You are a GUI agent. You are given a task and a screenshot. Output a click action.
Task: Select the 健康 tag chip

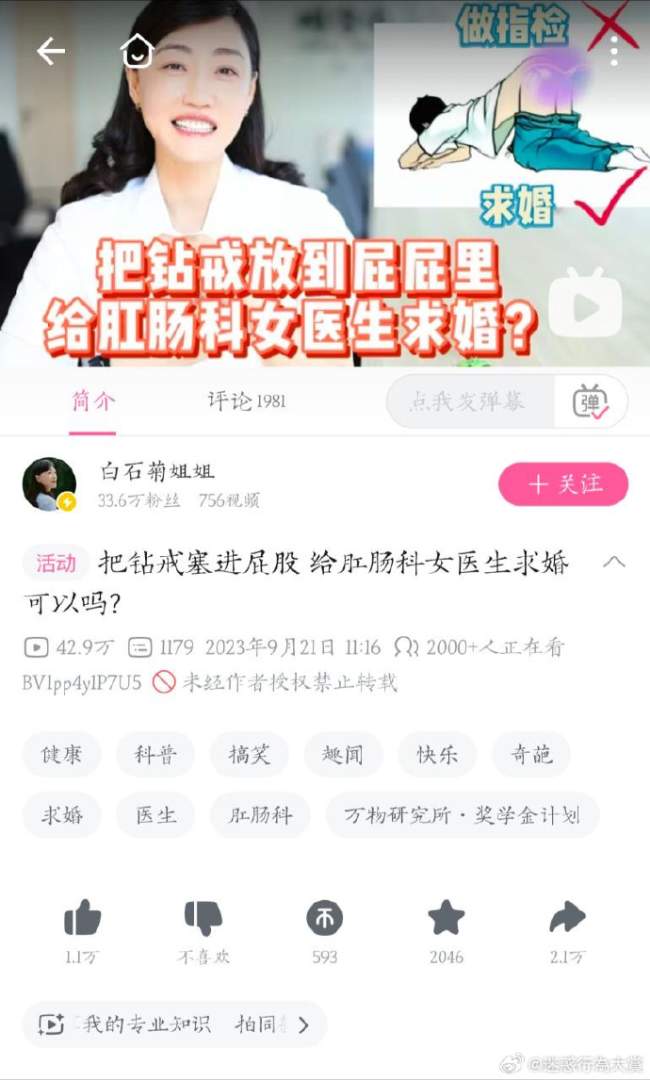click(62, 755)
